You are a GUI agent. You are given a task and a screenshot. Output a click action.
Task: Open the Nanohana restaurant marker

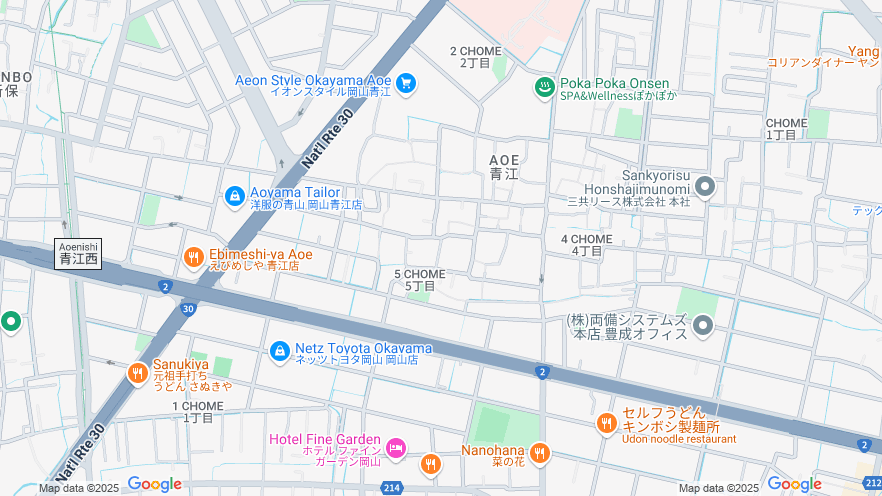pos(540,455)
